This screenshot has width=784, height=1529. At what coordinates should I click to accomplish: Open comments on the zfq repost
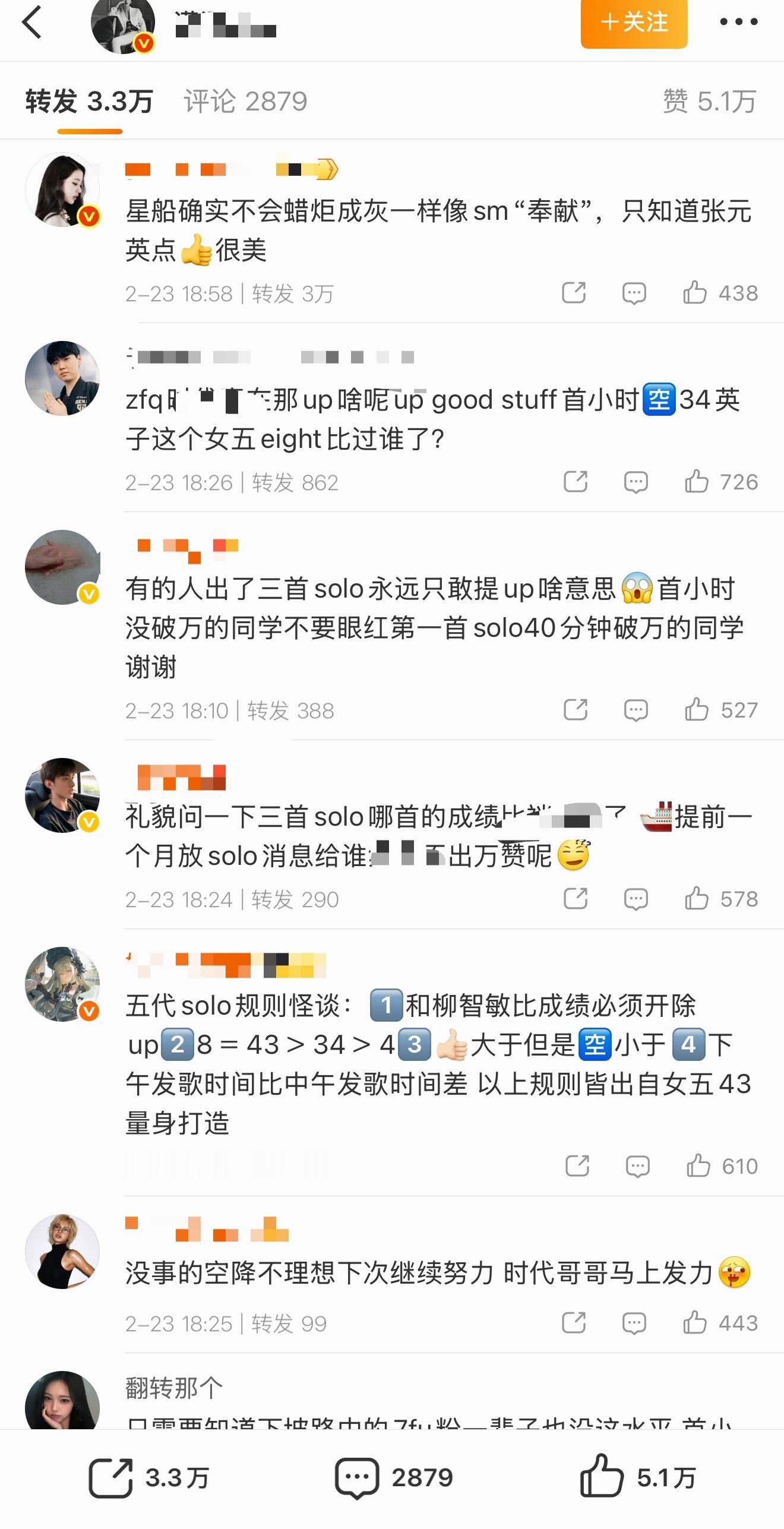click(634, 482)
